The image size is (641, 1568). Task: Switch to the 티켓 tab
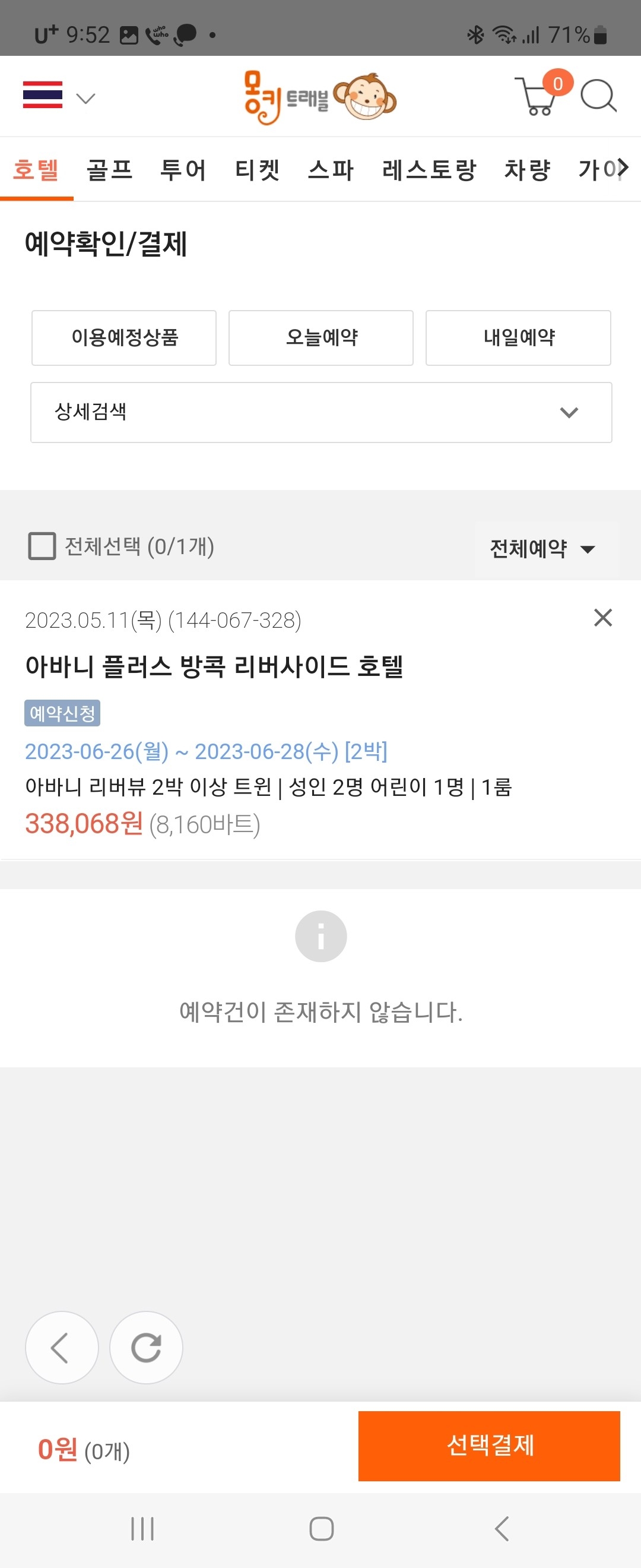point(257,169)
